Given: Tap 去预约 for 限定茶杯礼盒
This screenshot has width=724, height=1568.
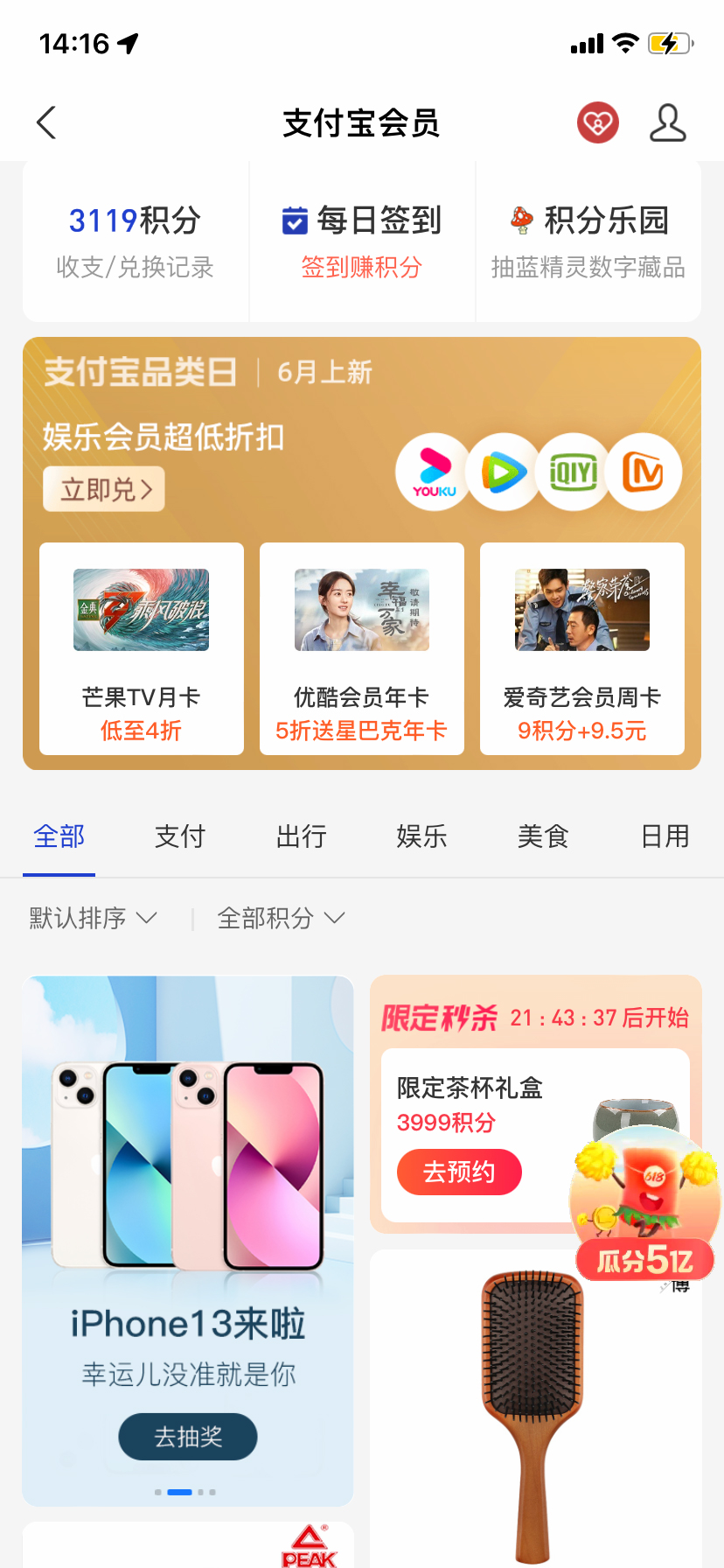Looking at the screenshot, I should [x=459, y=1172].
